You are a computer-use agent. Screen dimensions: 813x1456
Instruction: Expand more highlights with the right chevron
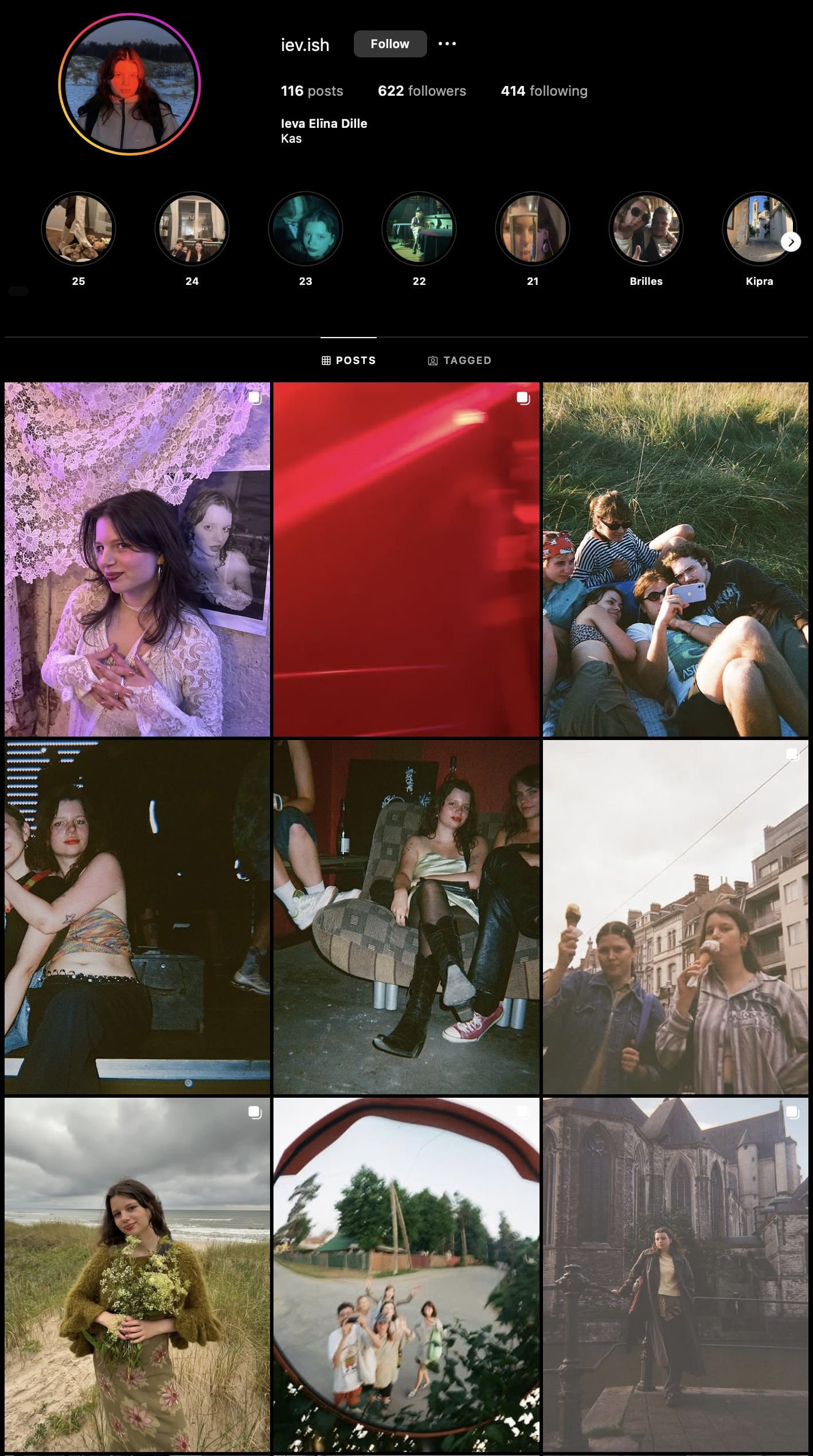[791, 242]
